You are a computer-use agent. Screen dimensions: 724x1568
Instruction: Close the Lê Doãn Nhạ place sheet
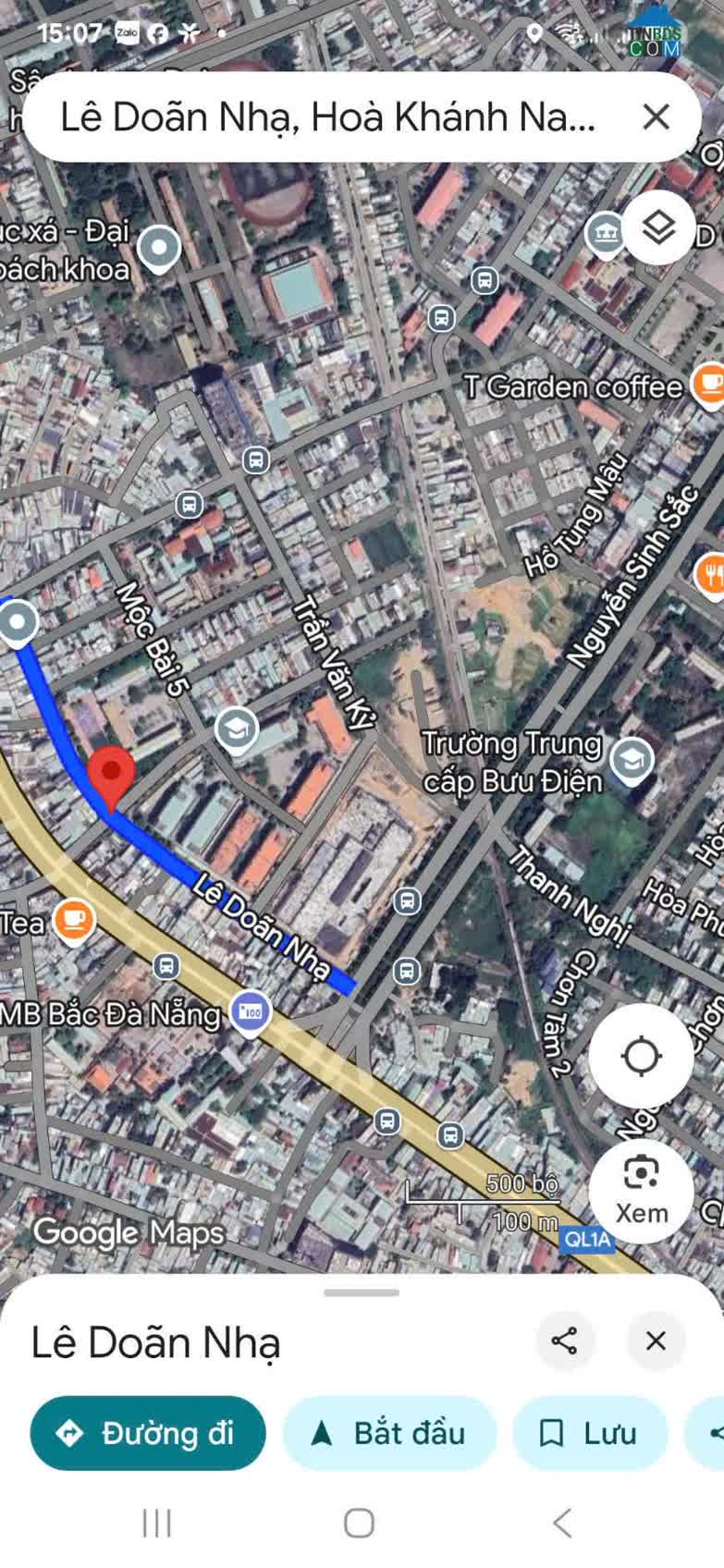[656, 1341]
